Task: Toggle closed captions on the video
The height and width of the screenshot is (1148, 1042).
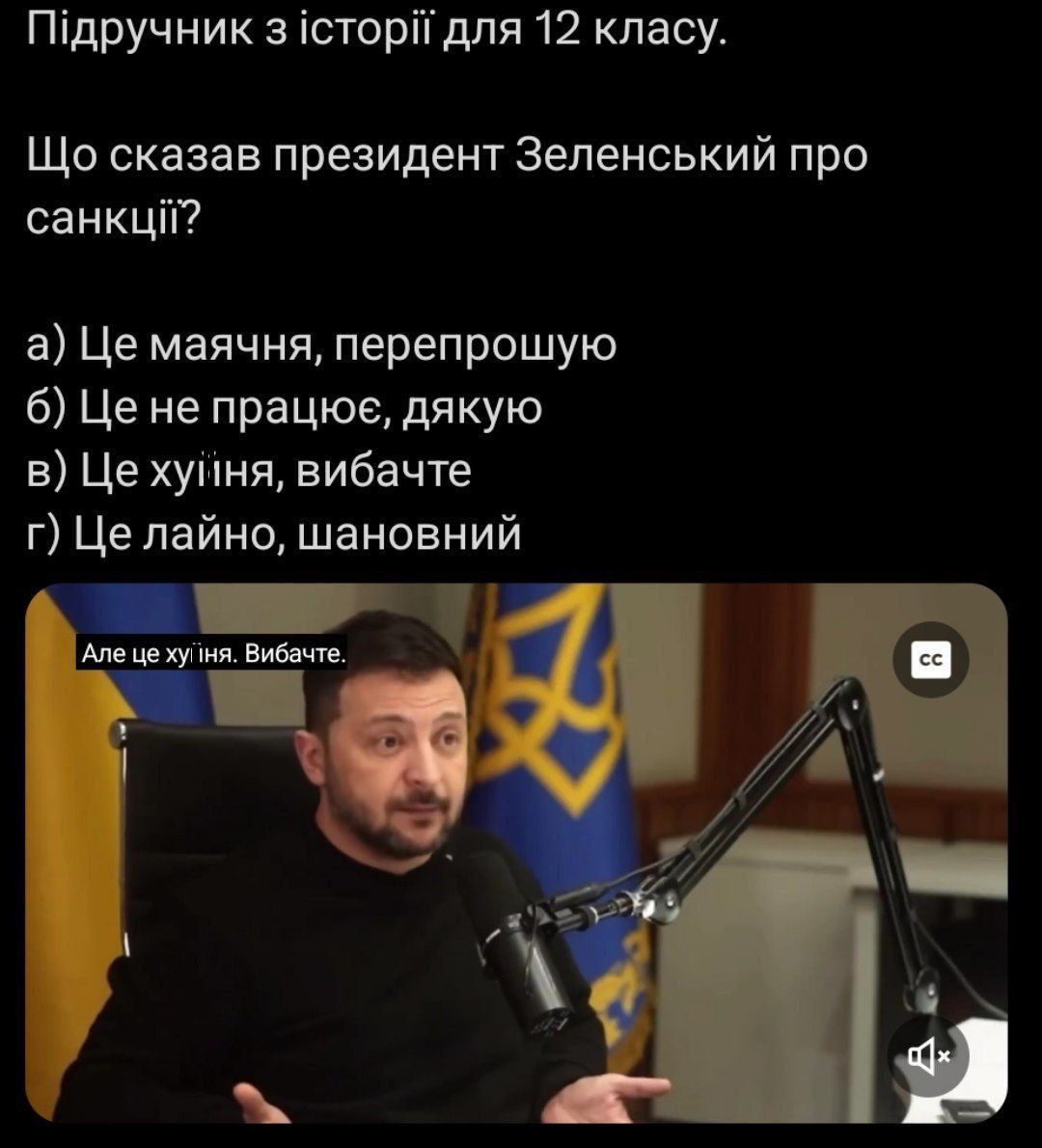Action: point(931,660)
